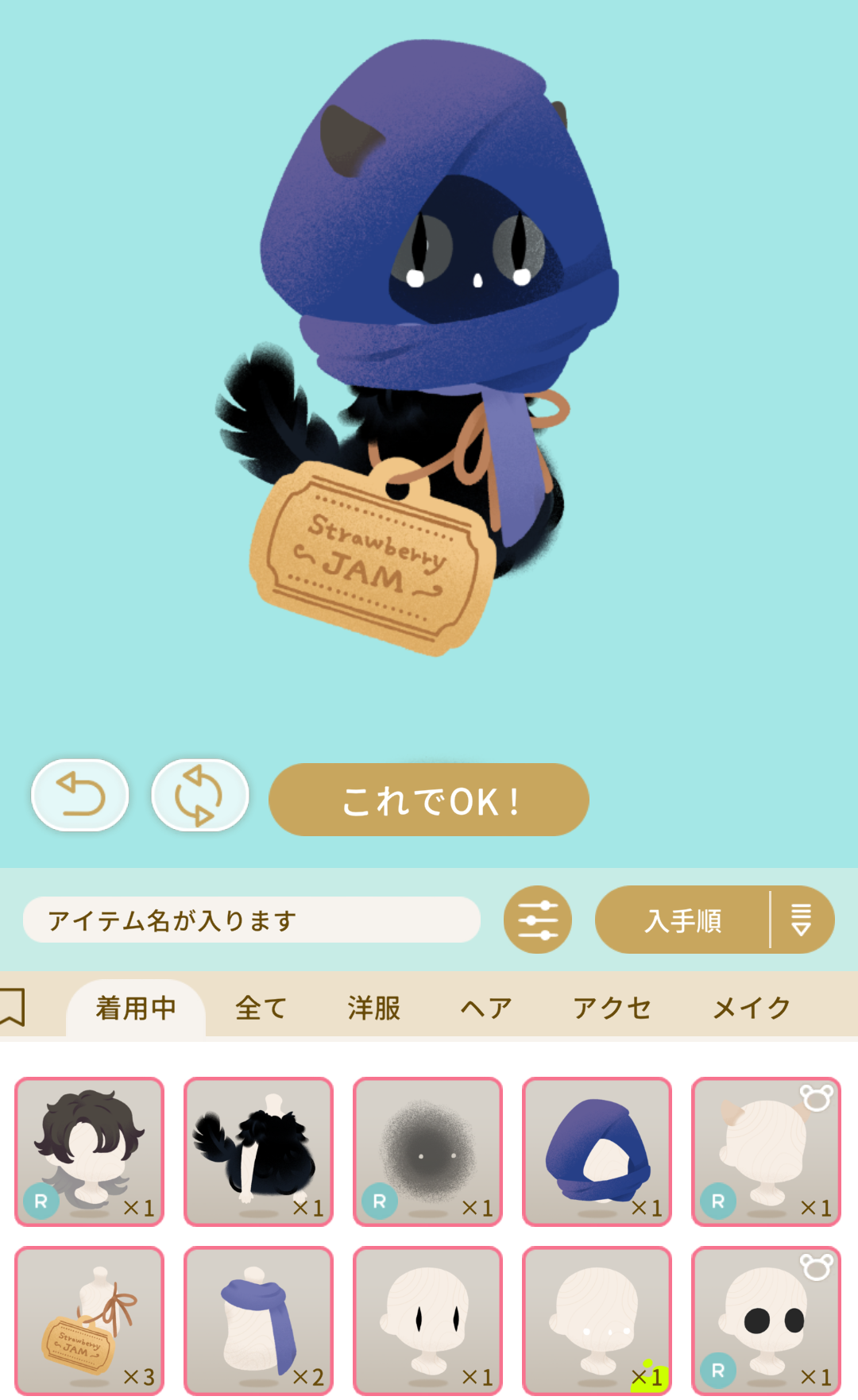The image size is (858, 1400).
Task: Tap the undo arrow button
Action: [x=80, y=795]
